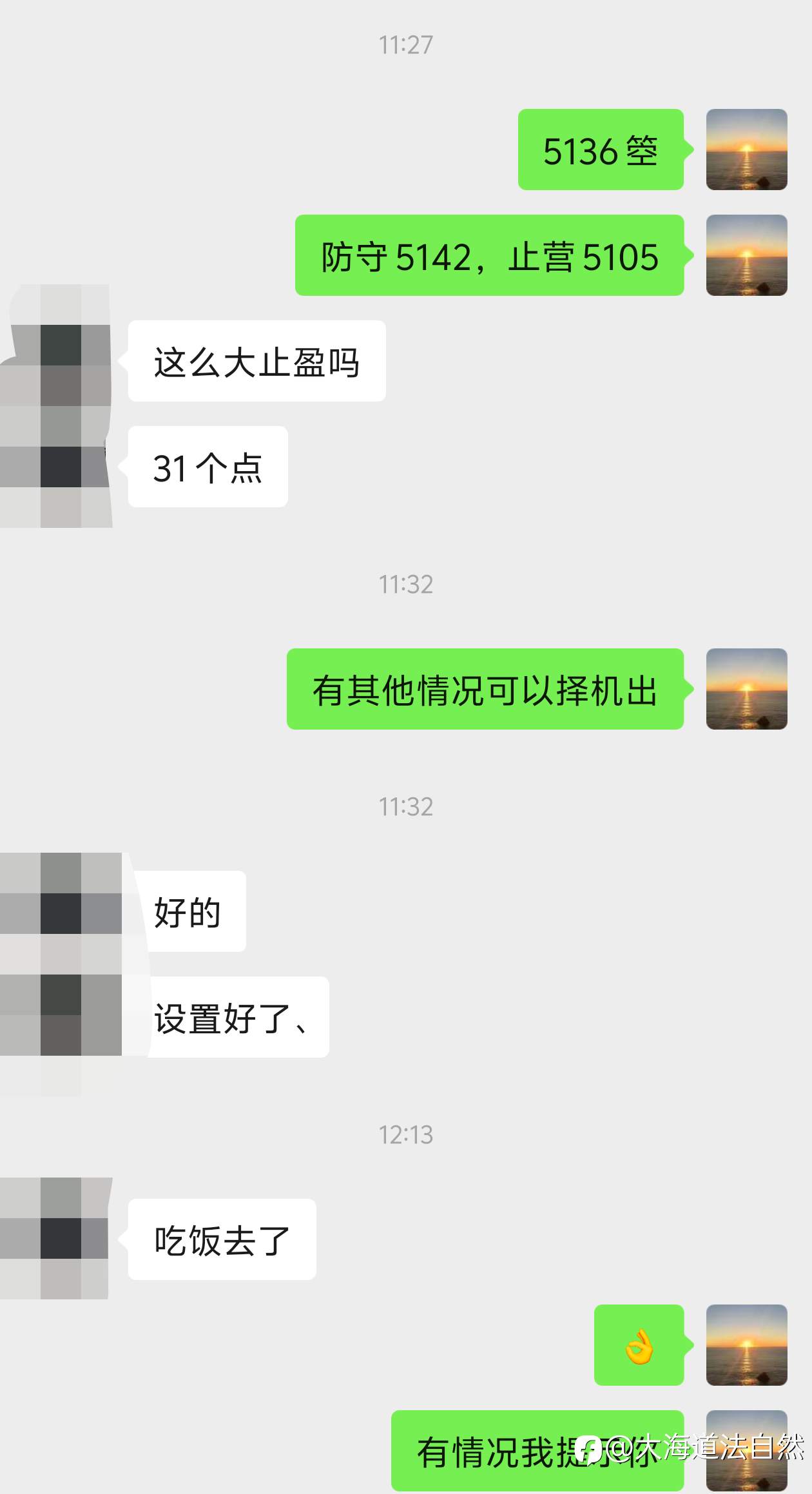Click the message 防守 5142, 止营 5105
Screen dimensions: 812x1494
click(490, 256)
